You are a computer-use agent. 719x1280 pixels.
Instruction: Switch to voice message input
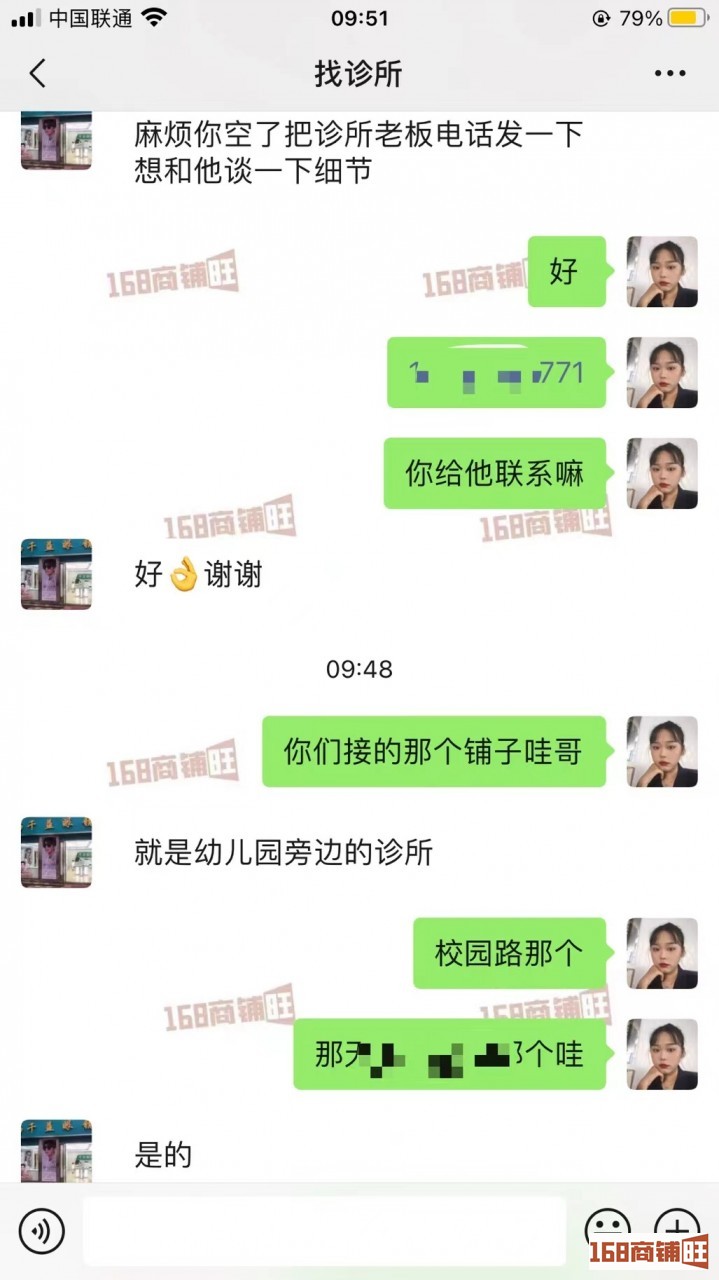(41, 1231)
